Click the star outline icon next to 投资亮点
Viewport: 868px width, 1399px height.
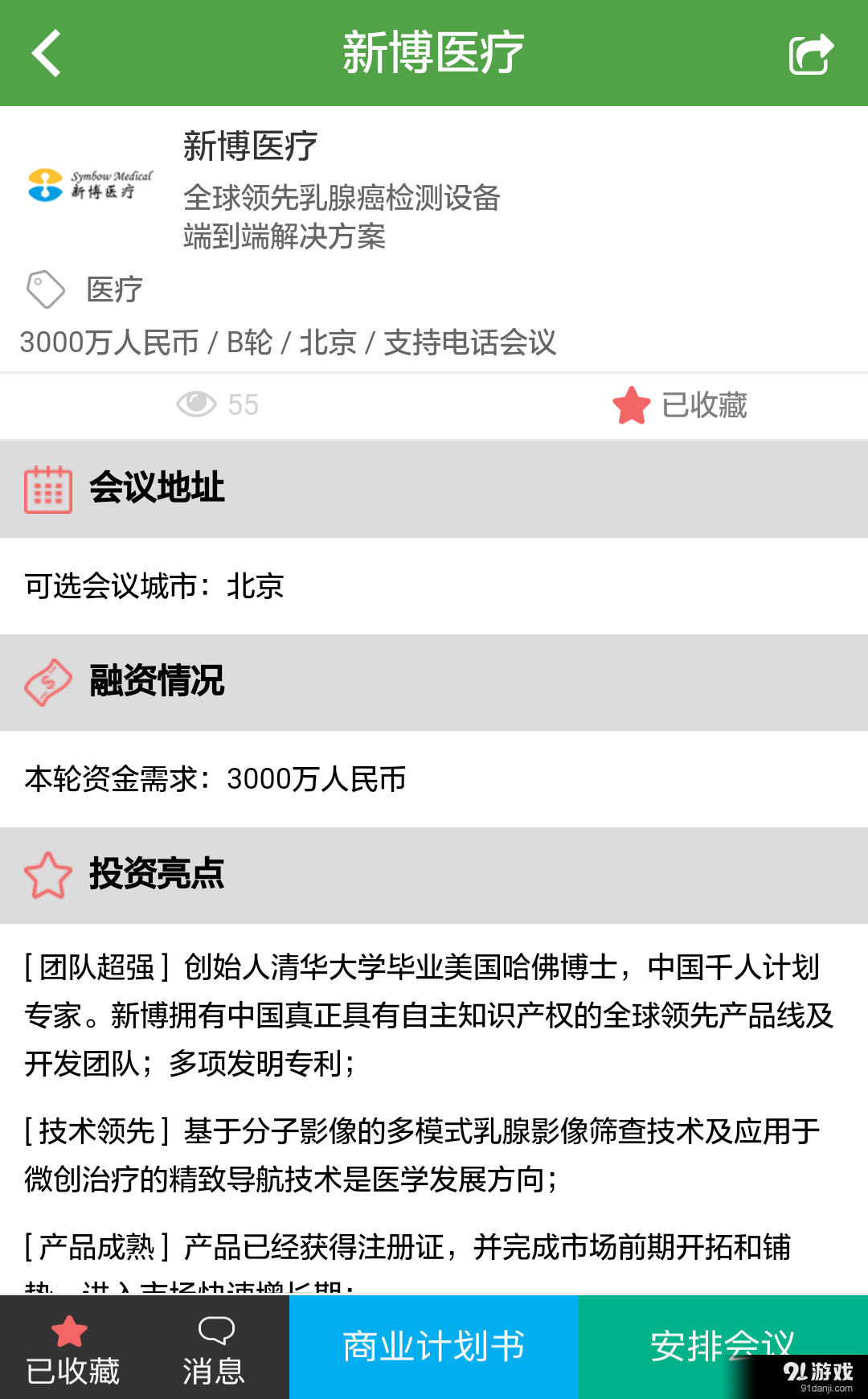(x=48, y=876)
